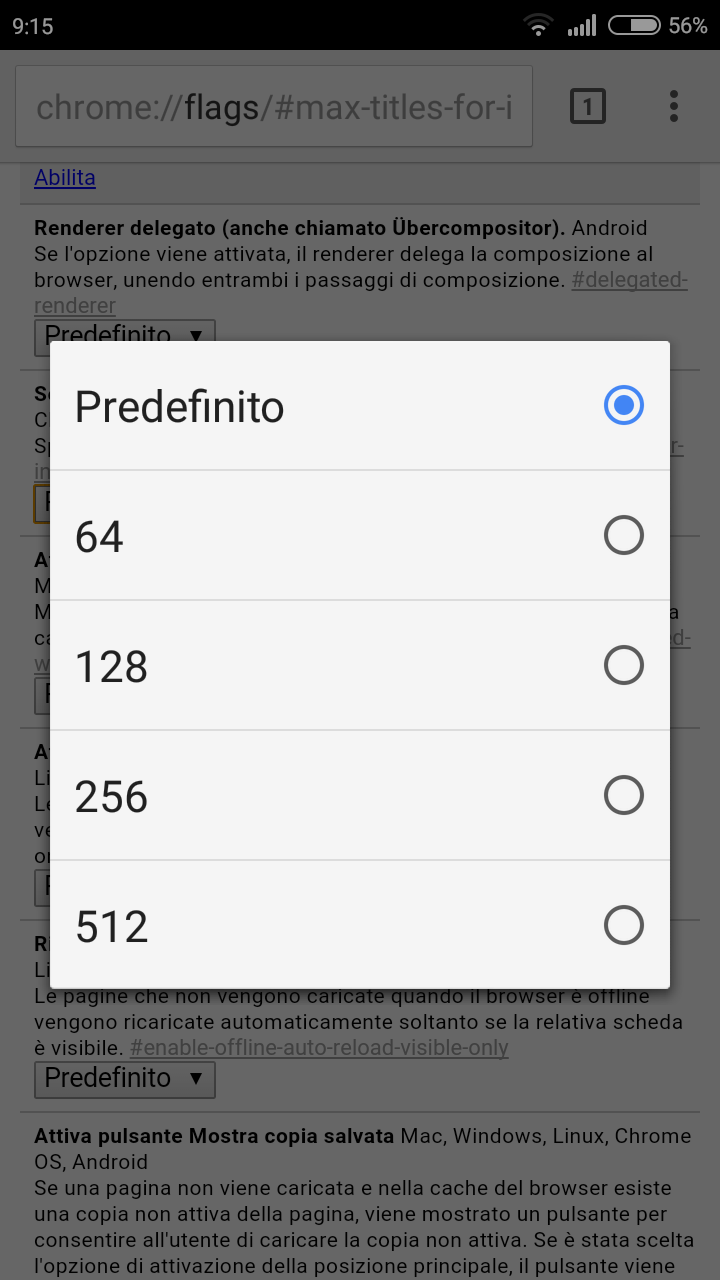Image resolution: width=720 pixels, height=1280 pixels.
Task: Select the Predefinito option
Action: click(360, 406)
